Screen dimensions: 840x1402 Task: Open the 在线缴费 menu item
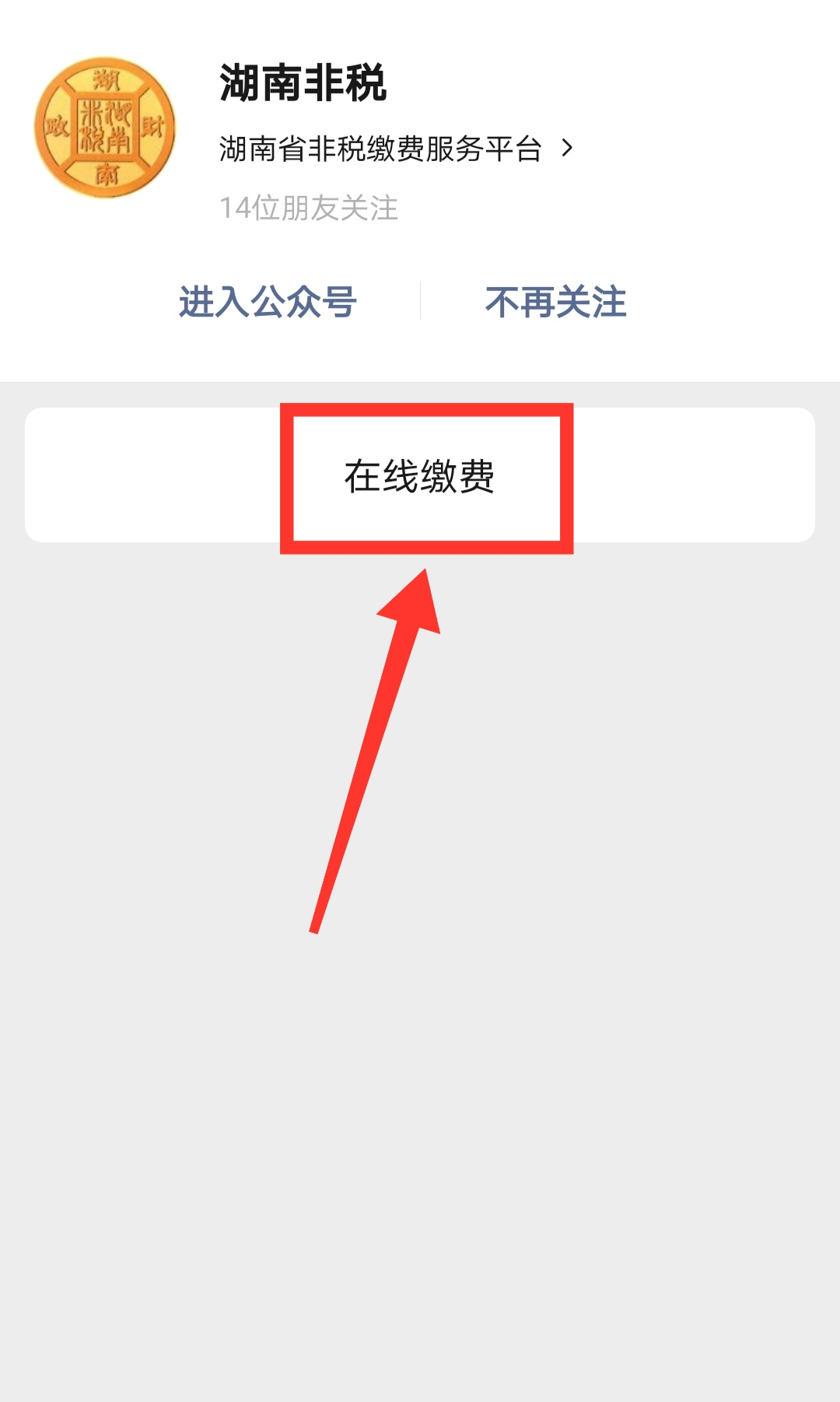tap(420, 476)
